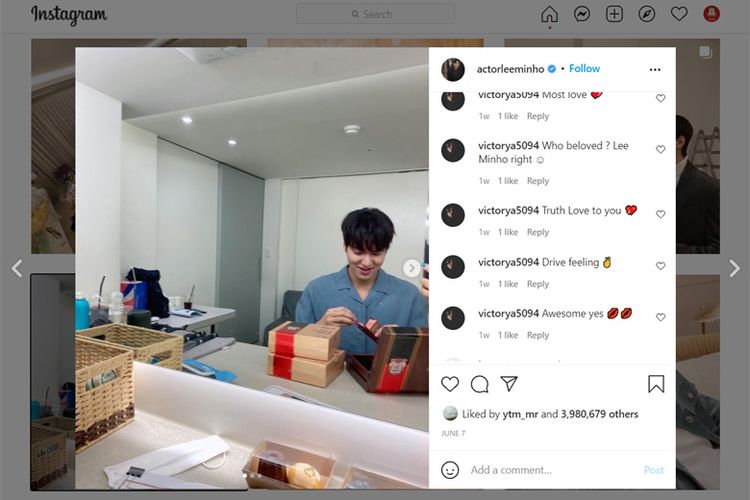The height and width of the screenshot is (500, 750).
Task: Follow actorleeminho
Action: 584,69
